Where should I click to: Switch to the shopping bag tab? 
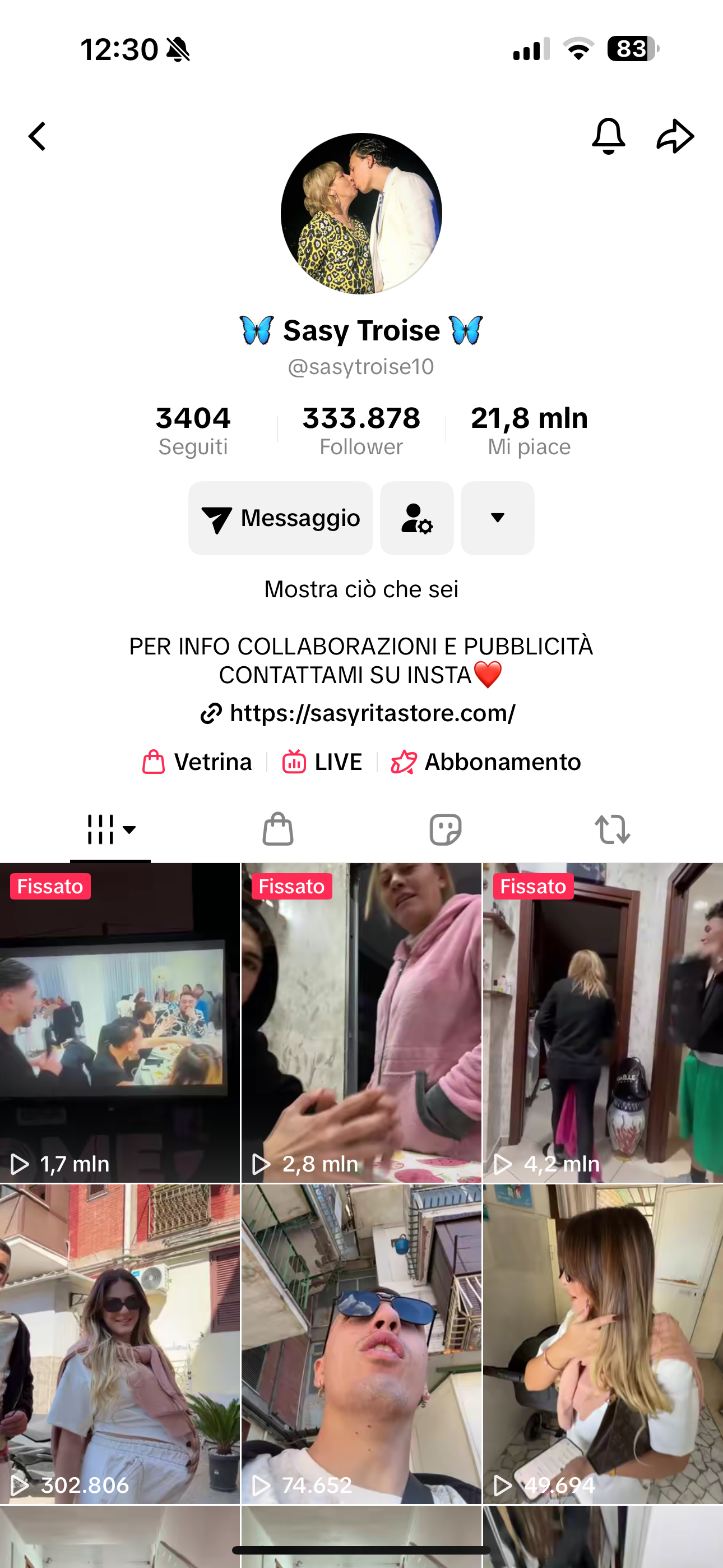coord(277,829)
